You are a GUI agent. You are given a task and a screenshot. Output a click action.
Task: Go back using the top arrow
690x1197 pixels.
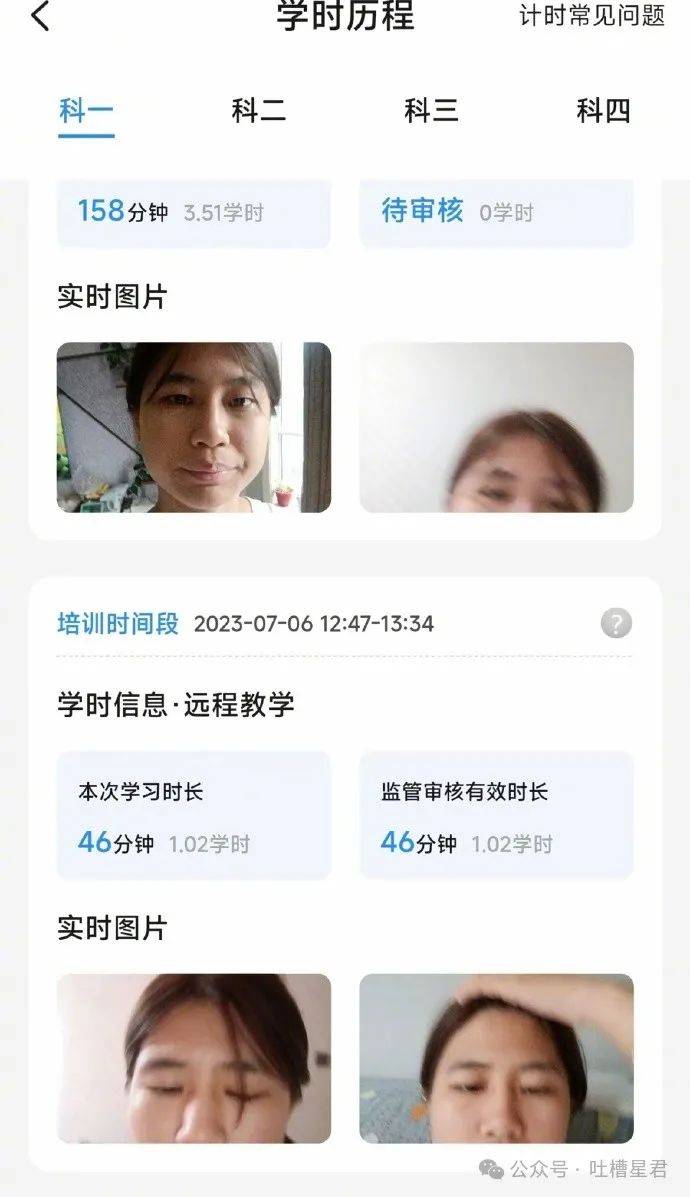pyautogui.click(x=41, y=17)
